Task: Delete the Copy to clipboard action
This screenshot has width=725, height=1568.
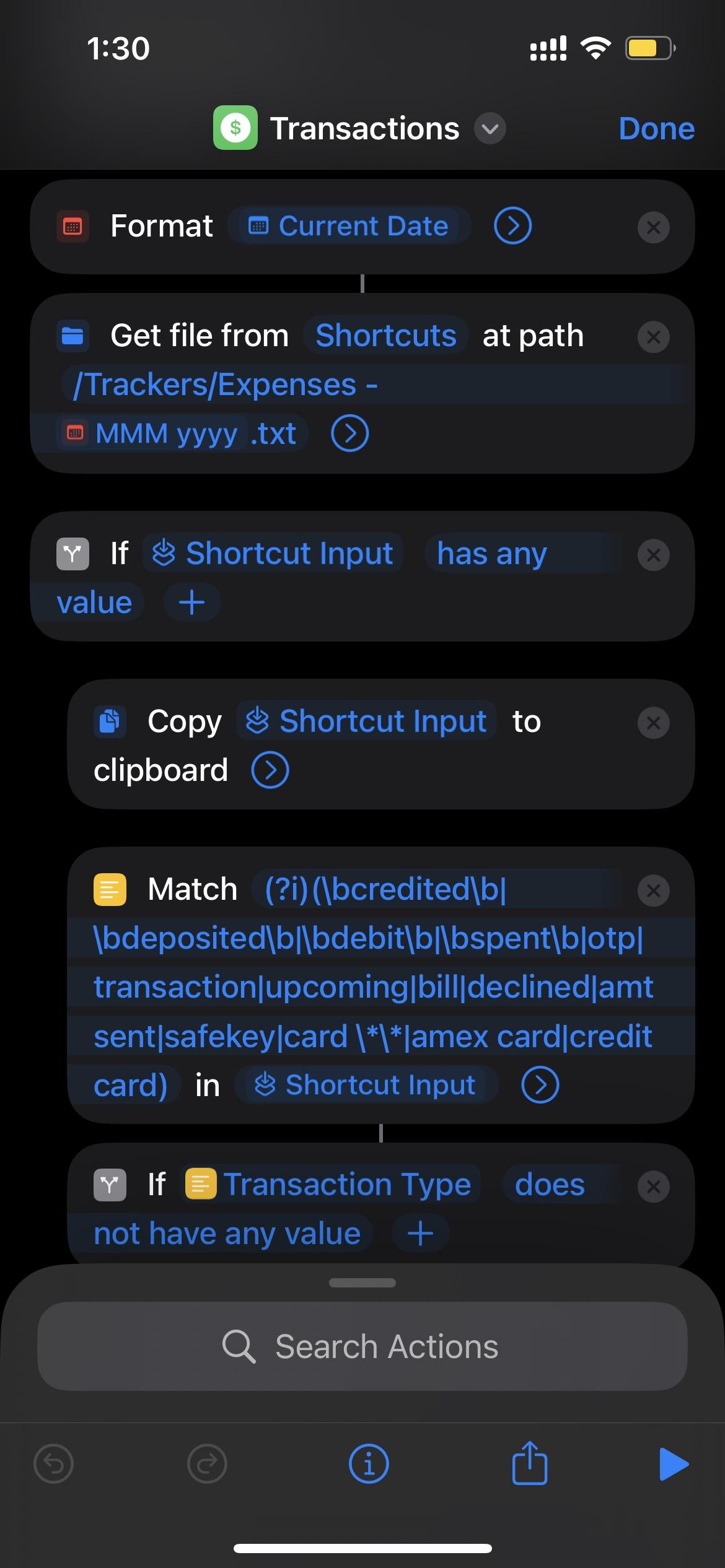Action: (653, 723)
